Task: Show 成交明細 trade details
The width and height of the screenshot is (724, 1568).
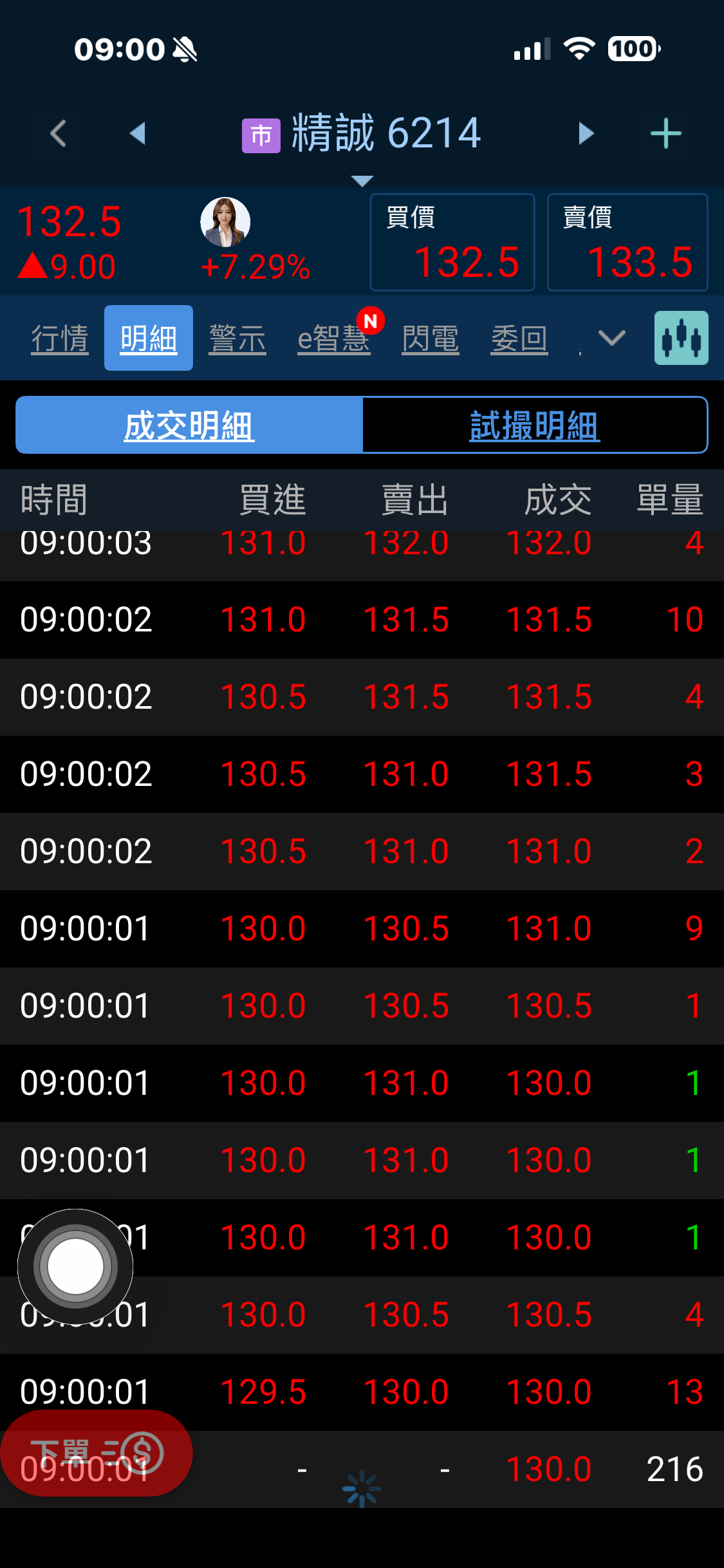Action: click(189, 425)
